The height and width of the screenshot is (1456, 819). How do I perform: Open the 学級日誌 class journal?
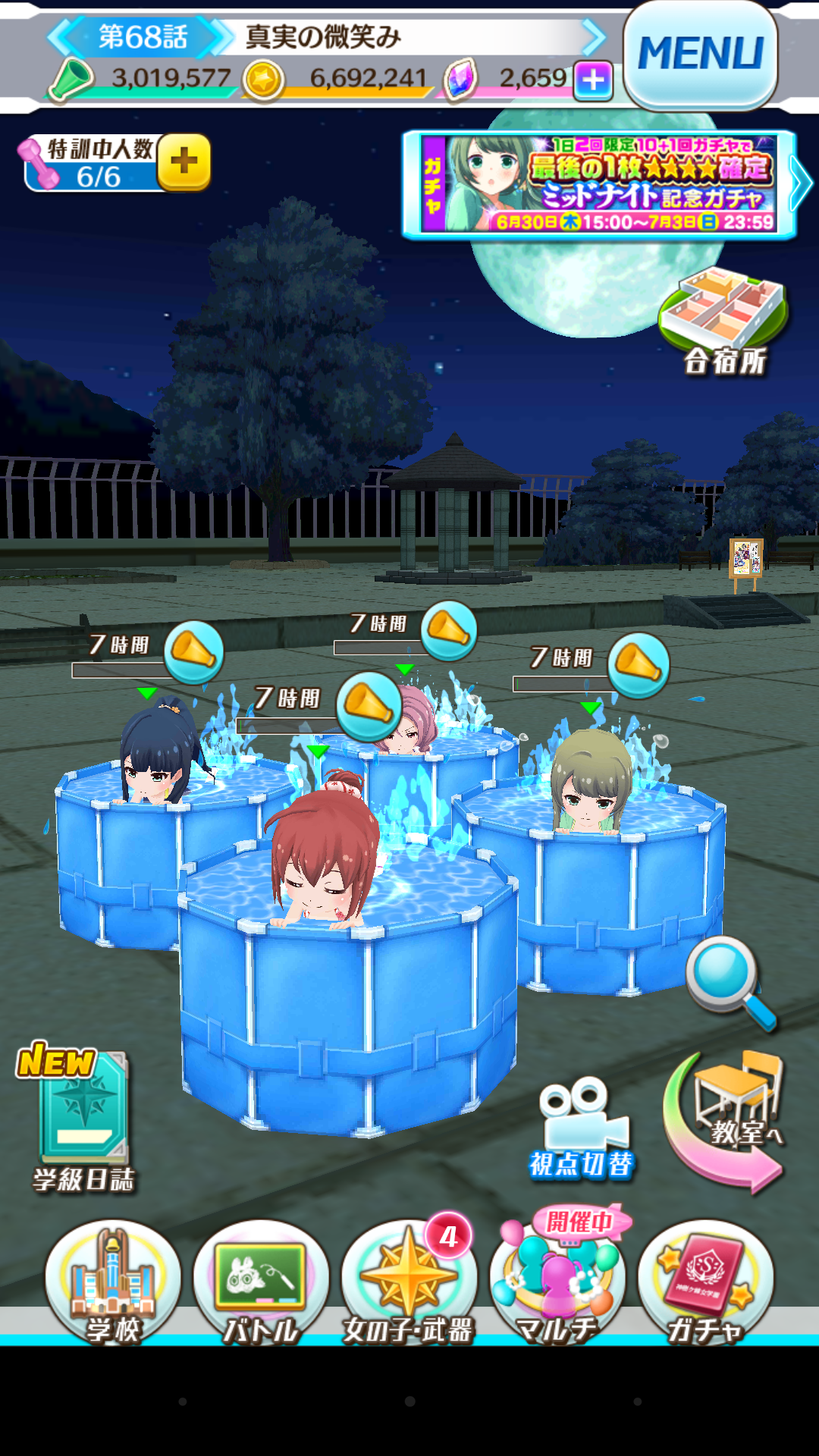(82, 1116)
